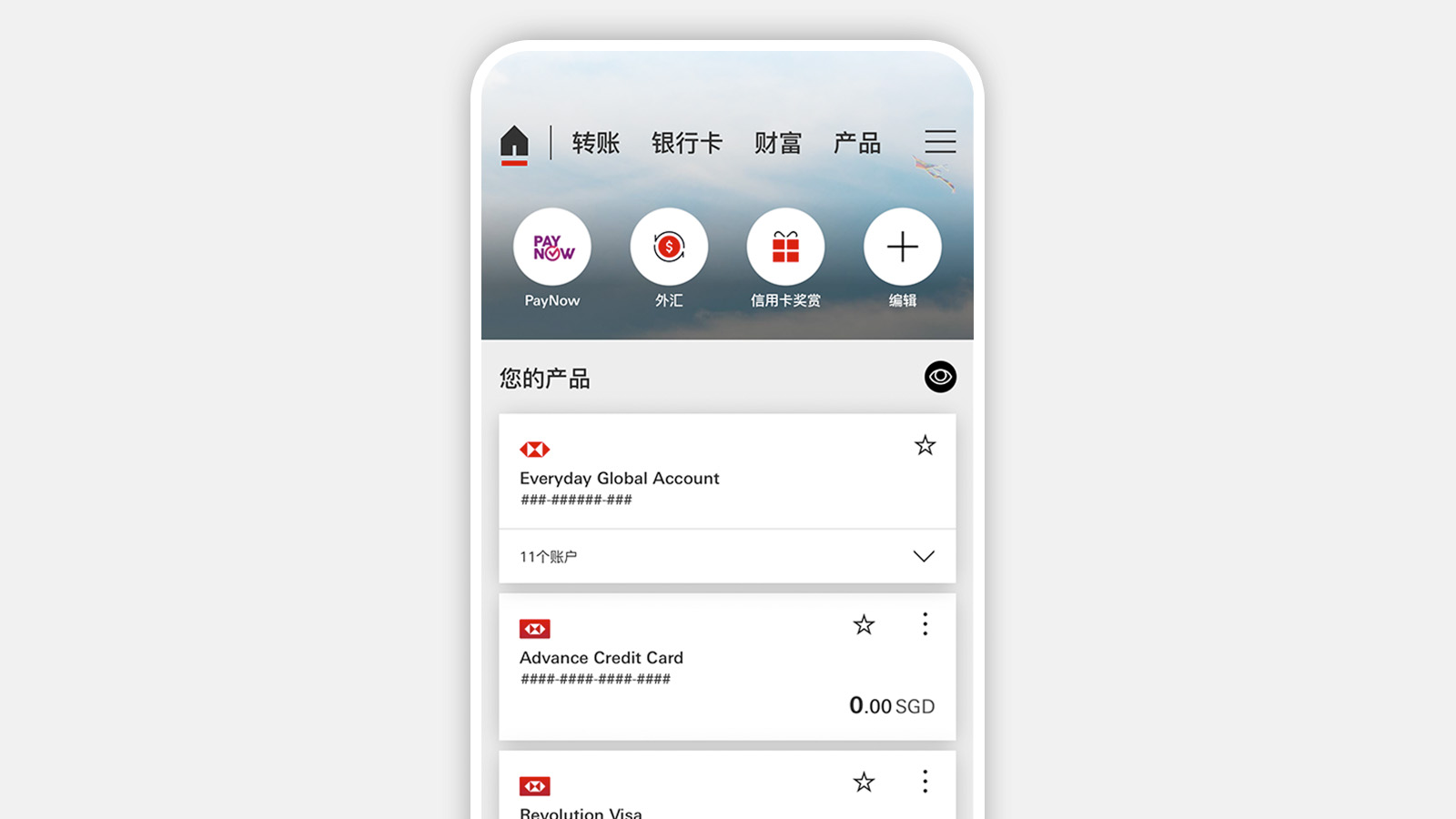Star the Revolution Visa card
This screenshot has width=1456, height=819.
(864, 782)
